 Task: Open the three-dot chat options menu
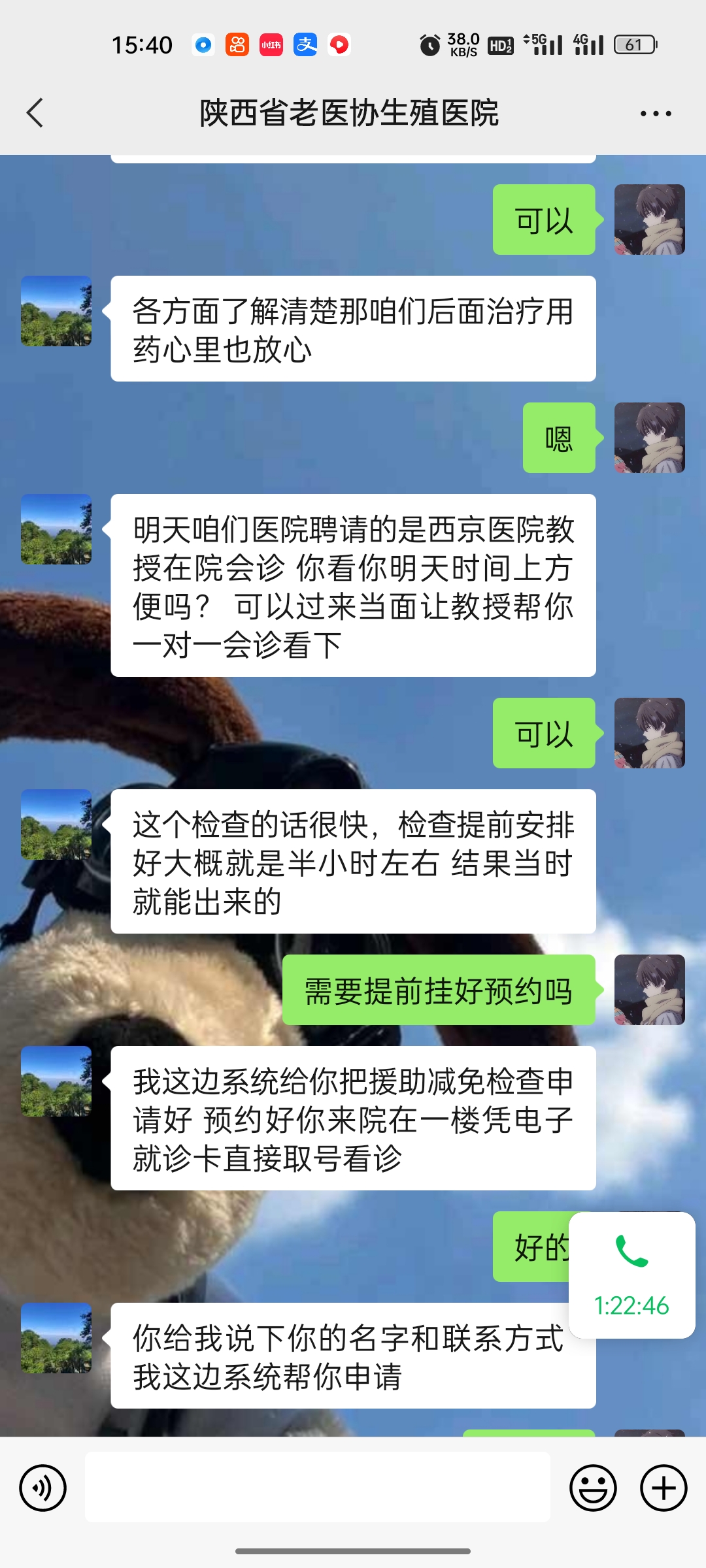click(656, 114)
